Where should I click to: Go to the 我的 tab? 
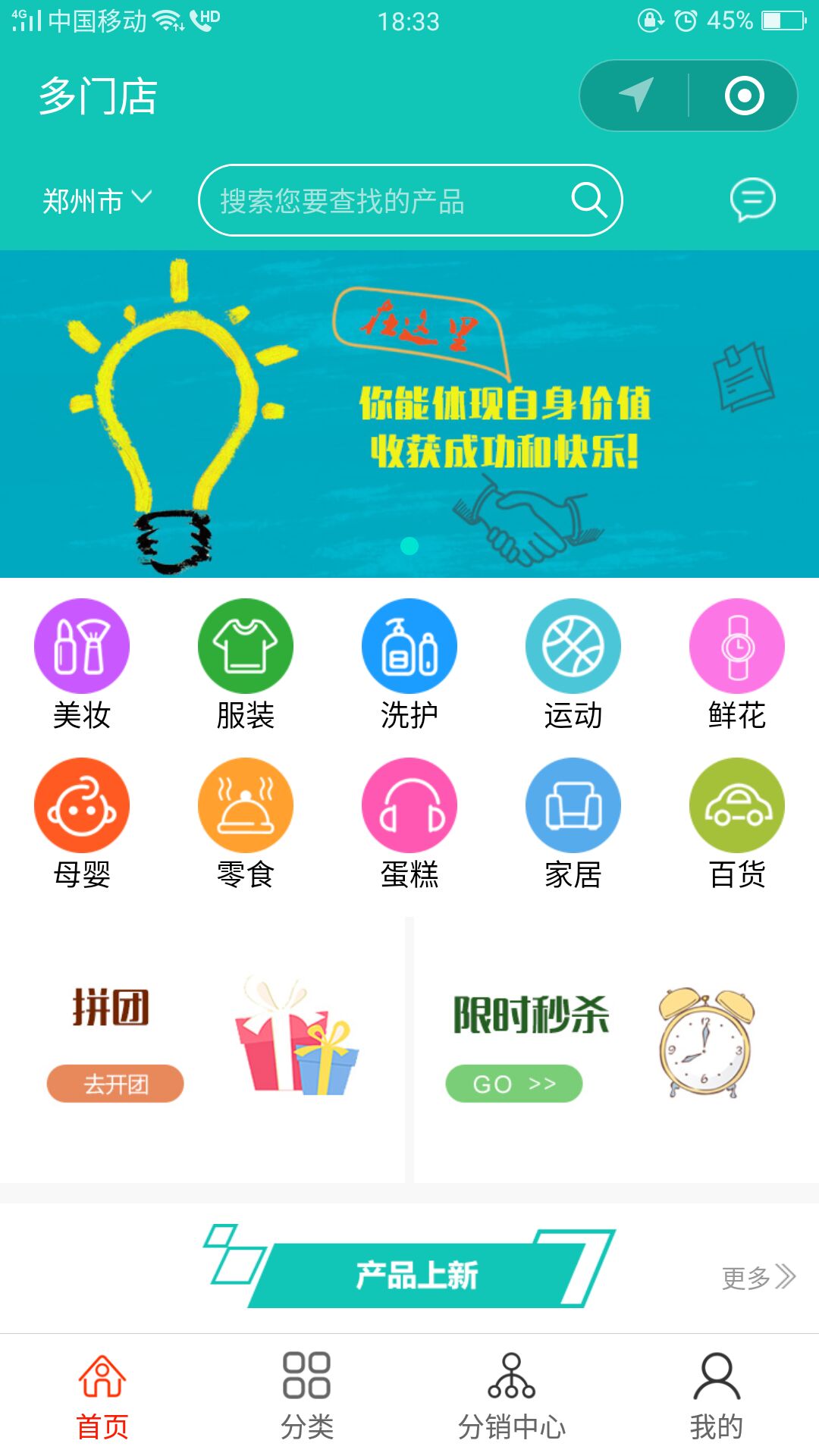click(x=717, y=1395)
